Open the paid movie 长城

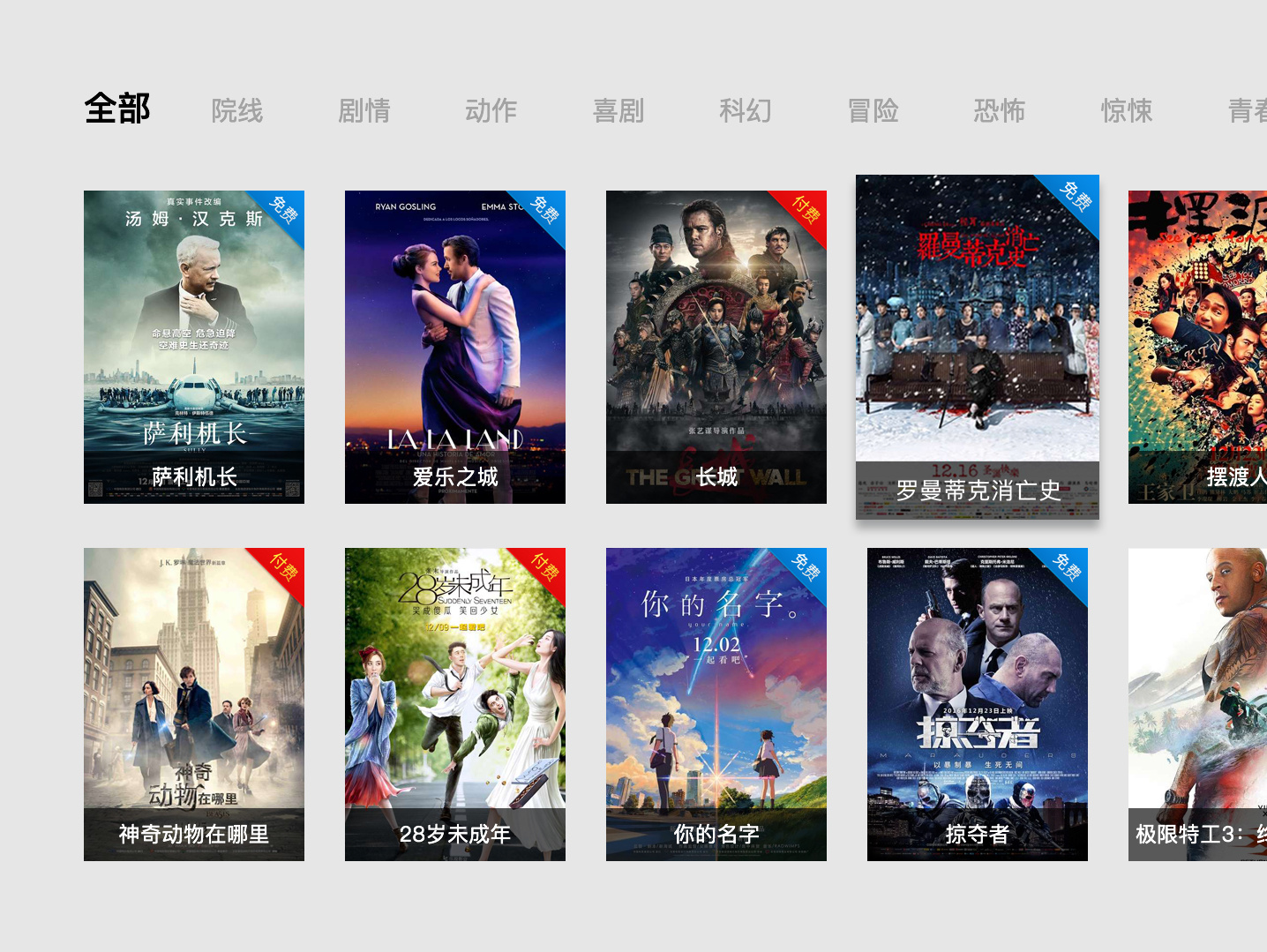pyautogui.click(x=716, y=347)
